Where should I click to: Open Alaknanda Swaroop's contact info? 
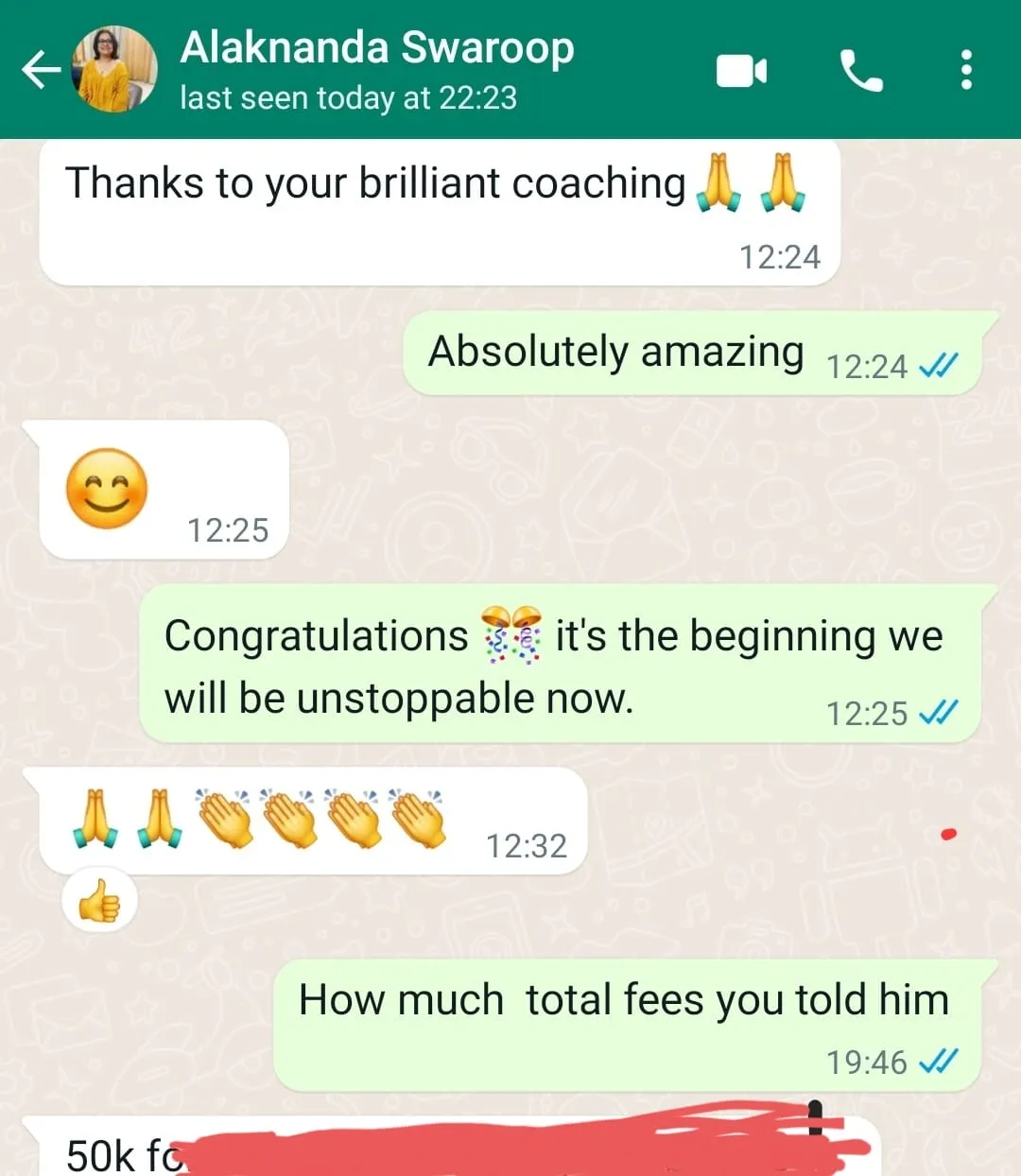376,68
